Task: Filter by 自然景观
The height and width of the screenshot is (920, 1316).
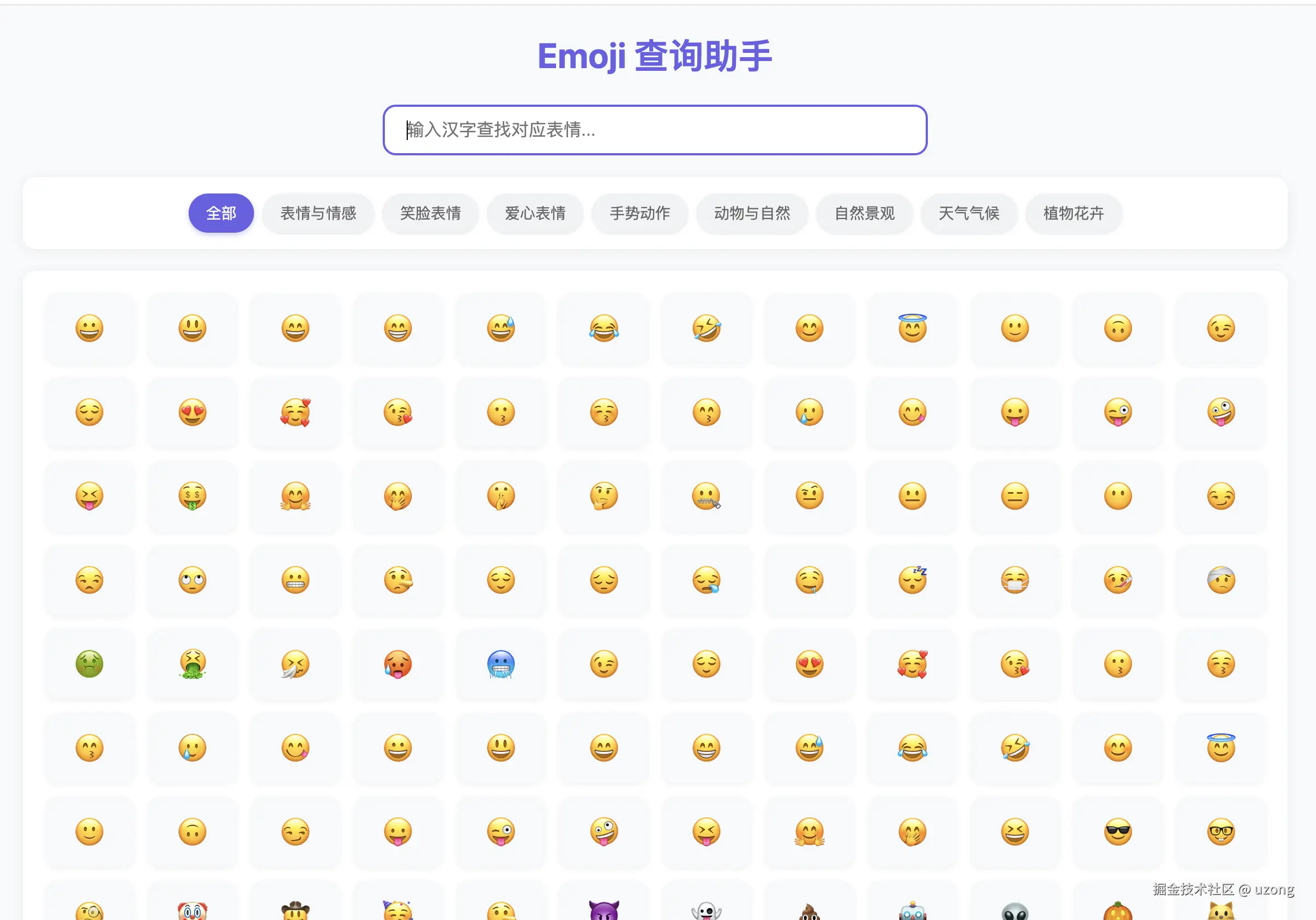Action: (865, 213)
